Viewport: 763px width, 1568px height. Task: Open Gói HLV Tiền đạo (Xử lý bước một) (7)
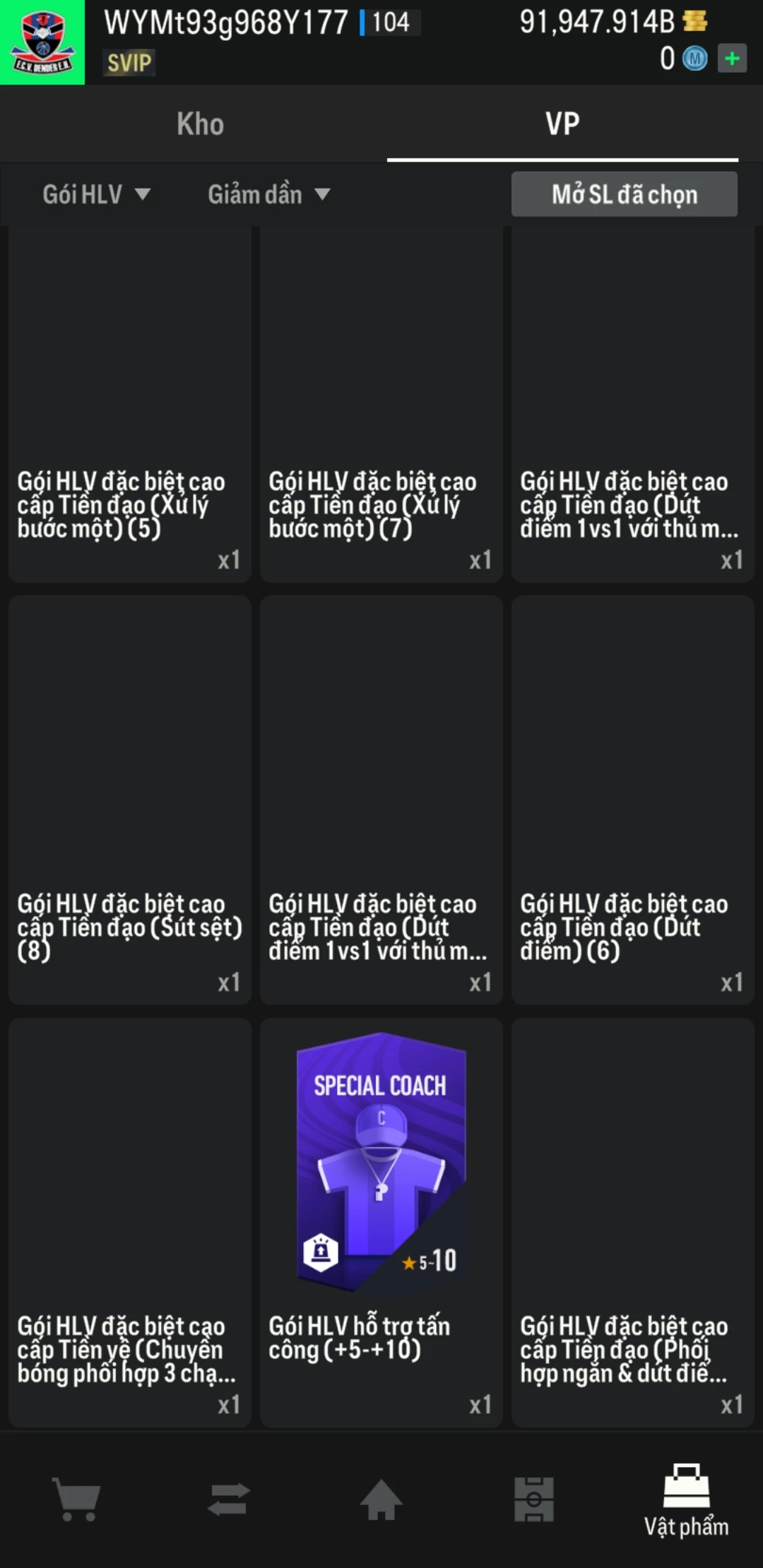coord(381,404)
